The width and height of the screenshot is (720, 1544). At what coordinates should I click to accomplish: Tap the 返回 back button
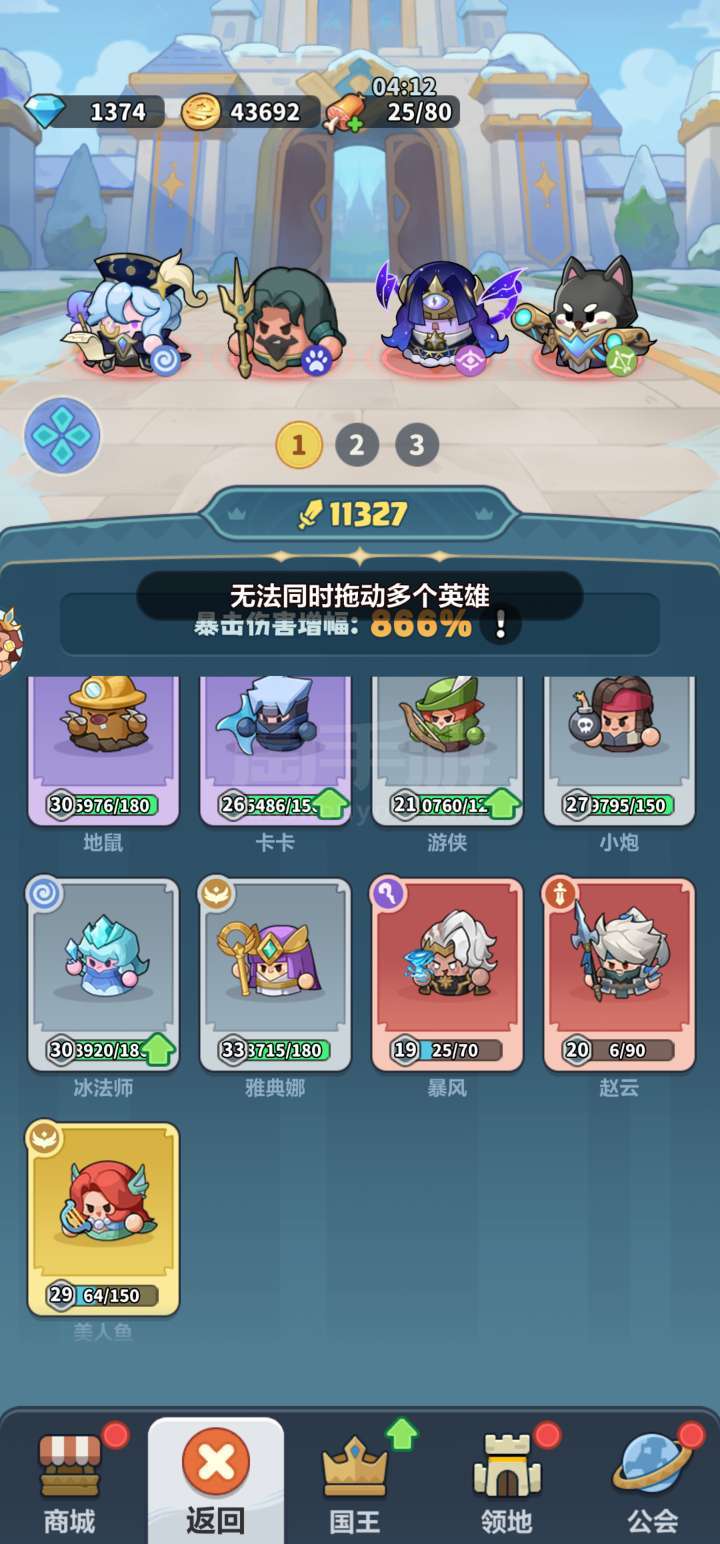(216, 1480)
